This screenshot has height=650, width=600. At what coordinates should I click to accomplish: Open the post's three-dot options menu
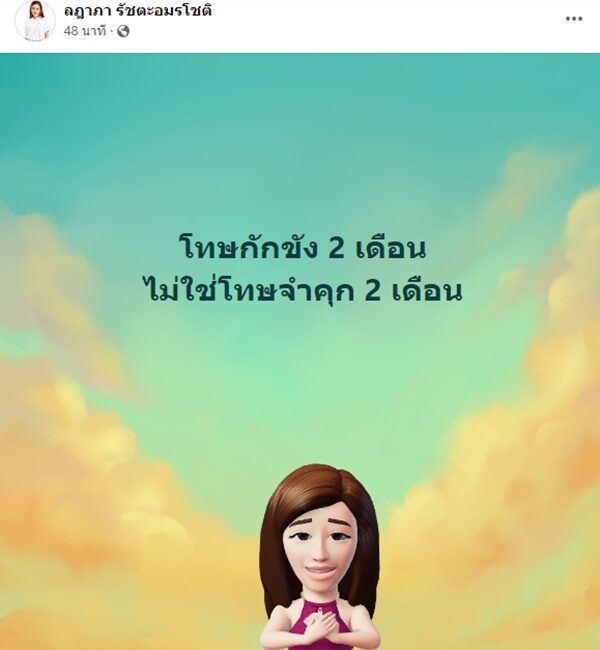point(573,19)
